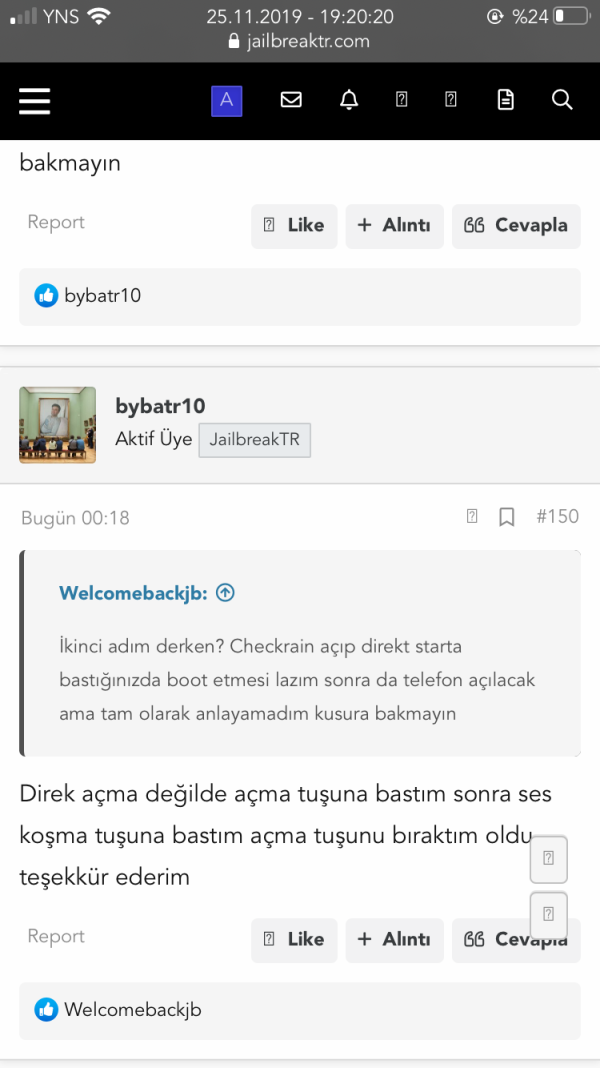Screen dimensions: 600x1068
Task: Report bybatr10's post #150
Action: (x=56, y=937)
